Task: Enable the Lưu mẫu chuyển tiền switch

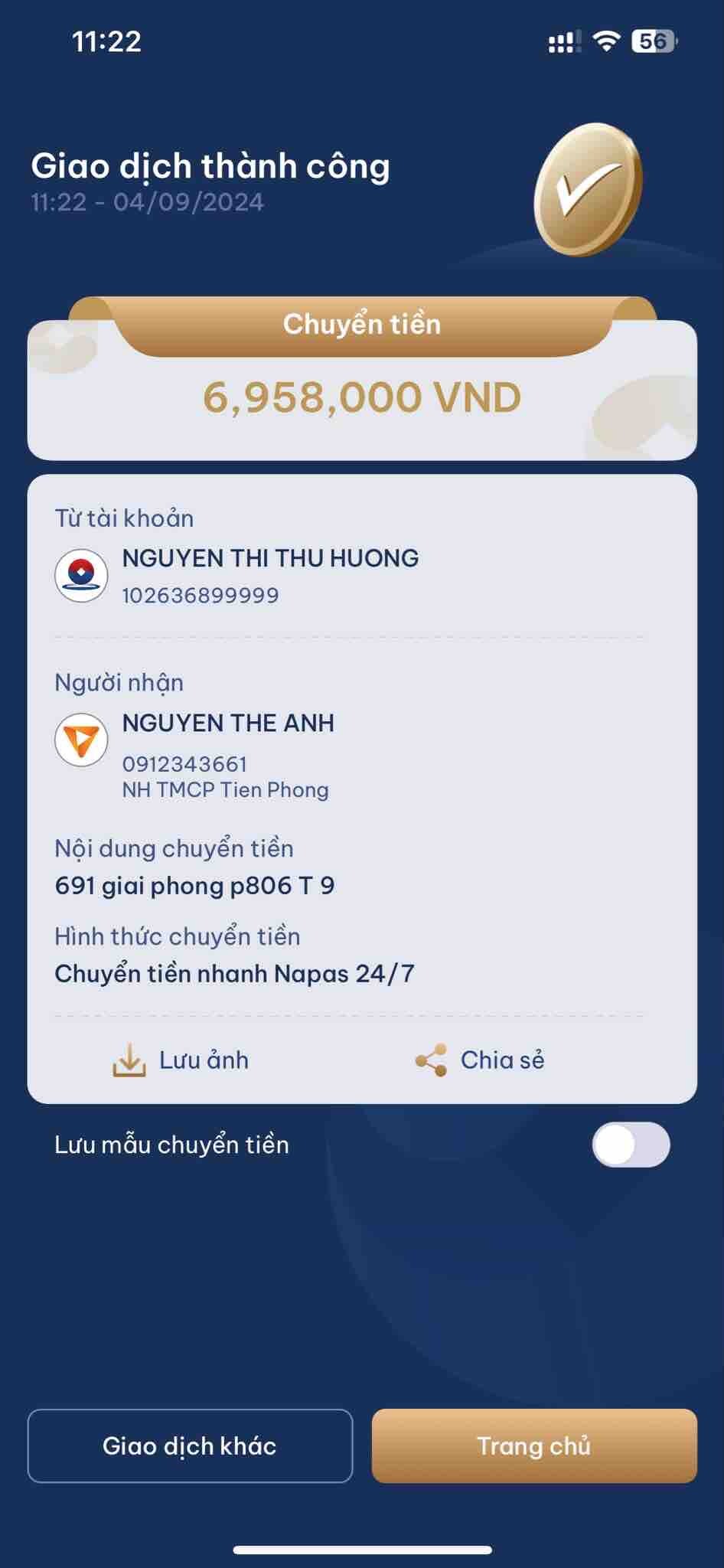Action: tap(630, 1145)
